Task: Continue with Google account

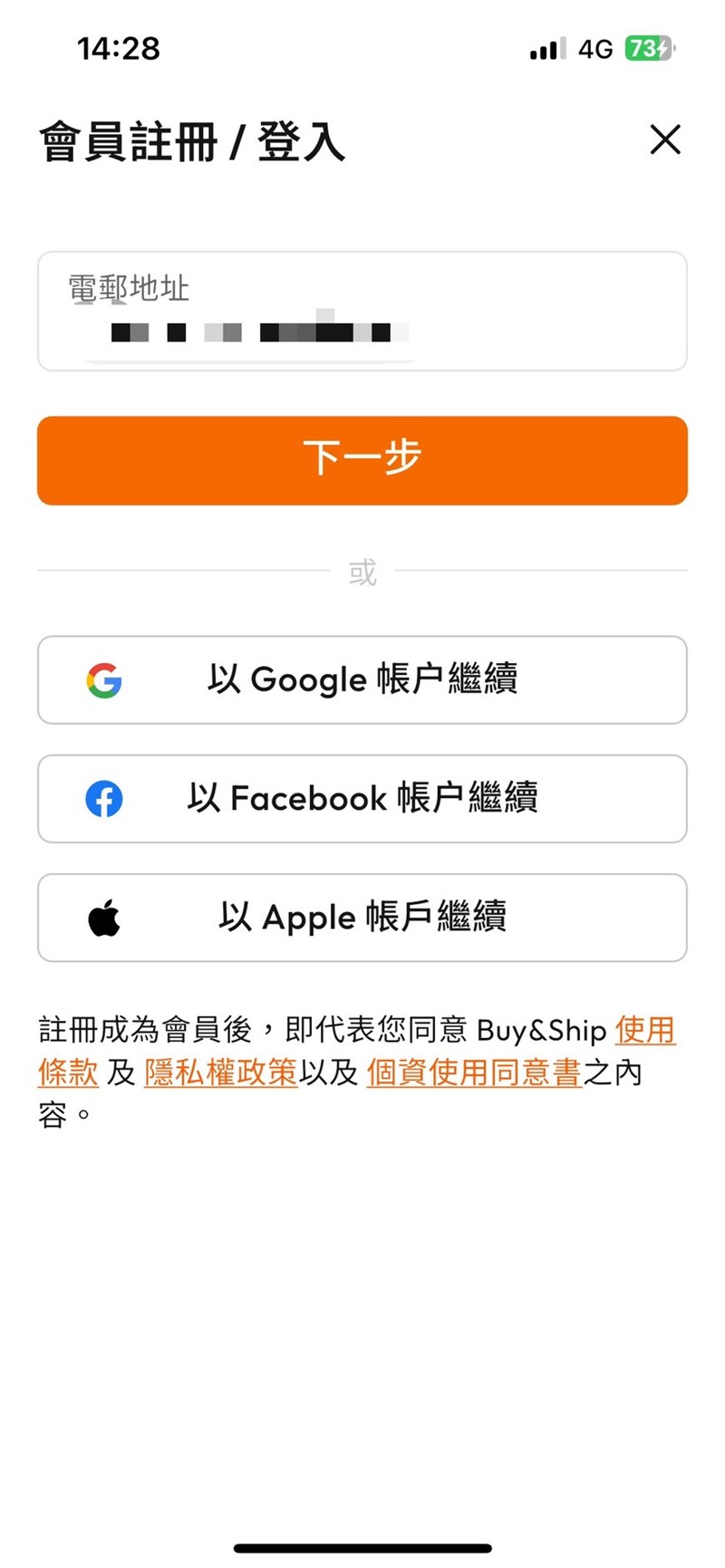Action: (x=362, y=680)
